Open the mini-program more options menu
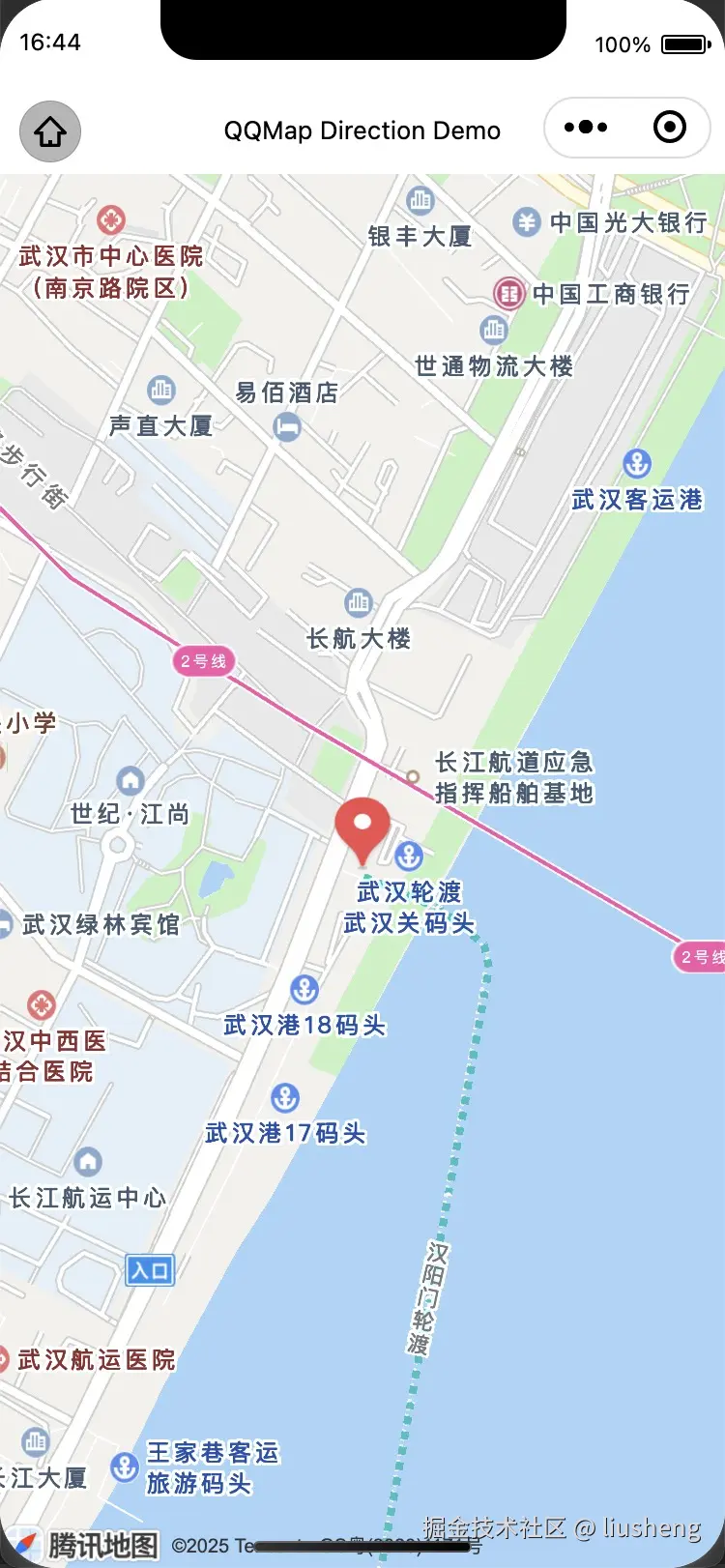Image resolution: width=725 pixels, height=1568 pixels. [584, 127]
